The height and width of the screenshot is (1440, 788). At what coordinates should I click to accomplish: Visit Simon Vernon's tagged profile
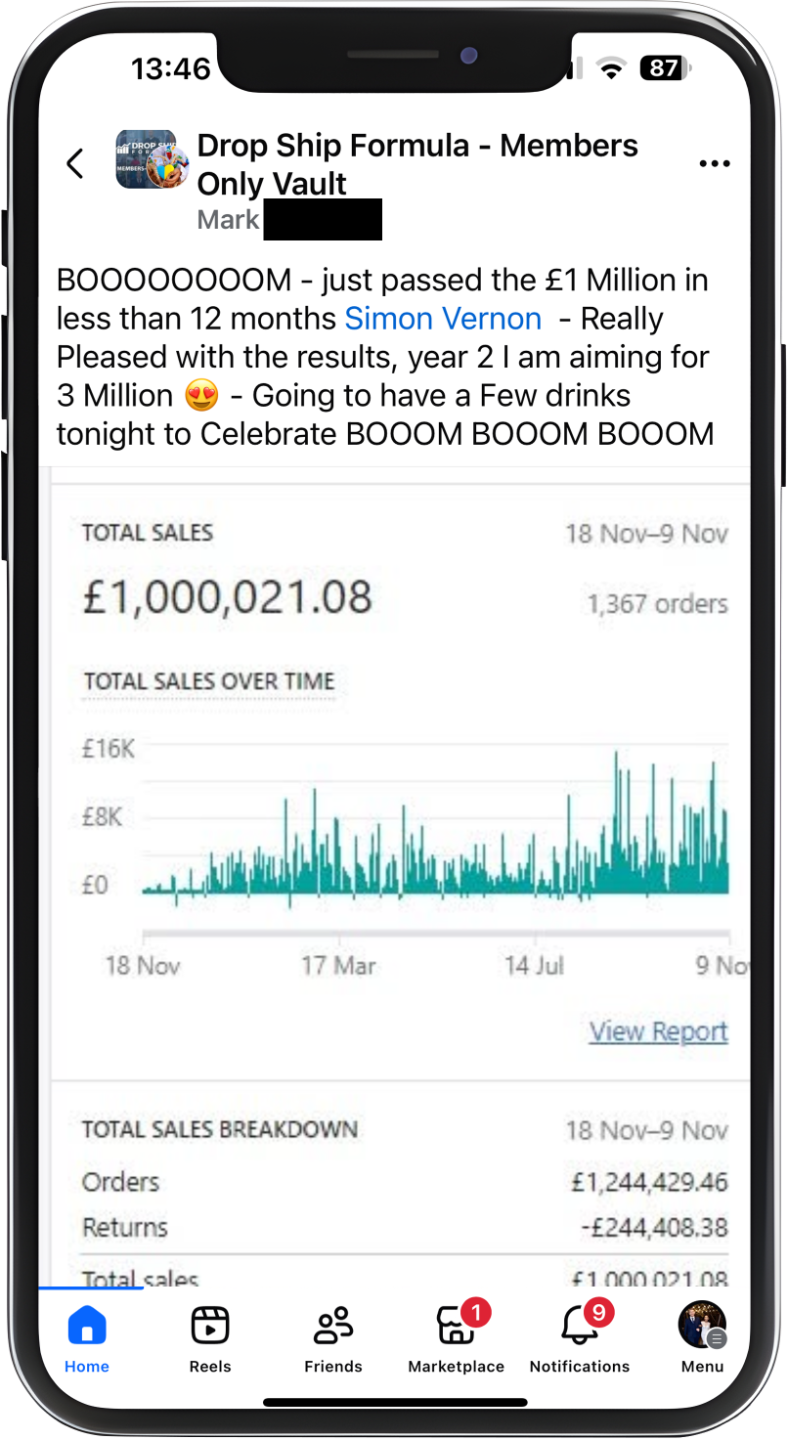coord(443,319)
